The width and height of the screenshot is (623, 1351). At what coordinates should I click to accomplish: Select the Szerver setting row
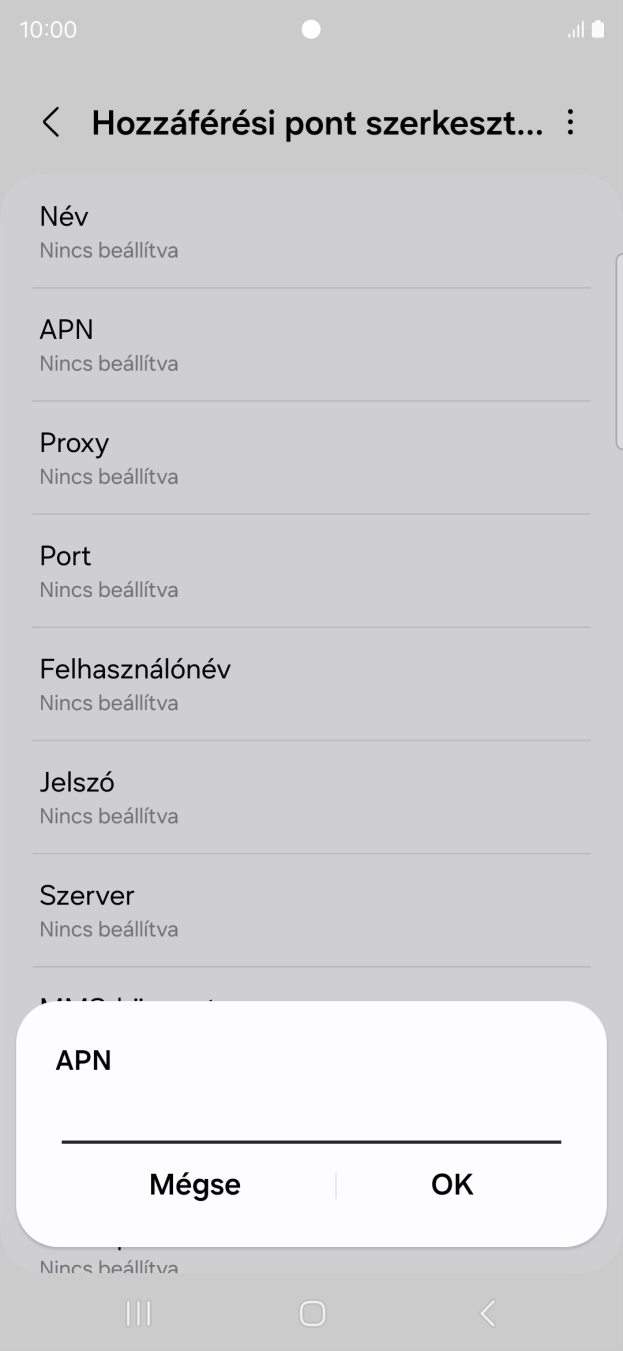tap(311, 910)
